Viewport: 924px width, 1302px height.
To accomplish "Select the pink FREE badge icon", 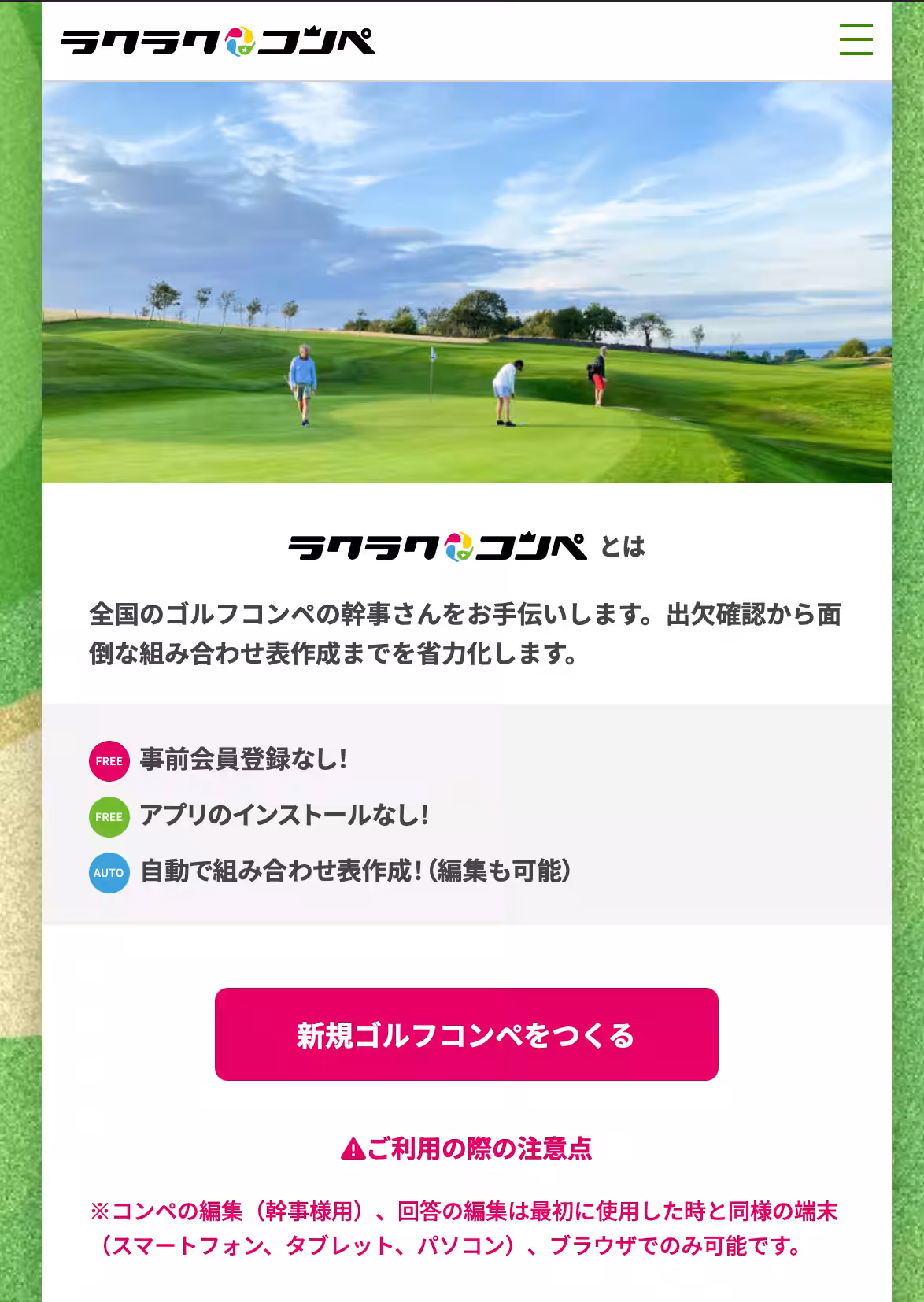I will click(108, 760).
